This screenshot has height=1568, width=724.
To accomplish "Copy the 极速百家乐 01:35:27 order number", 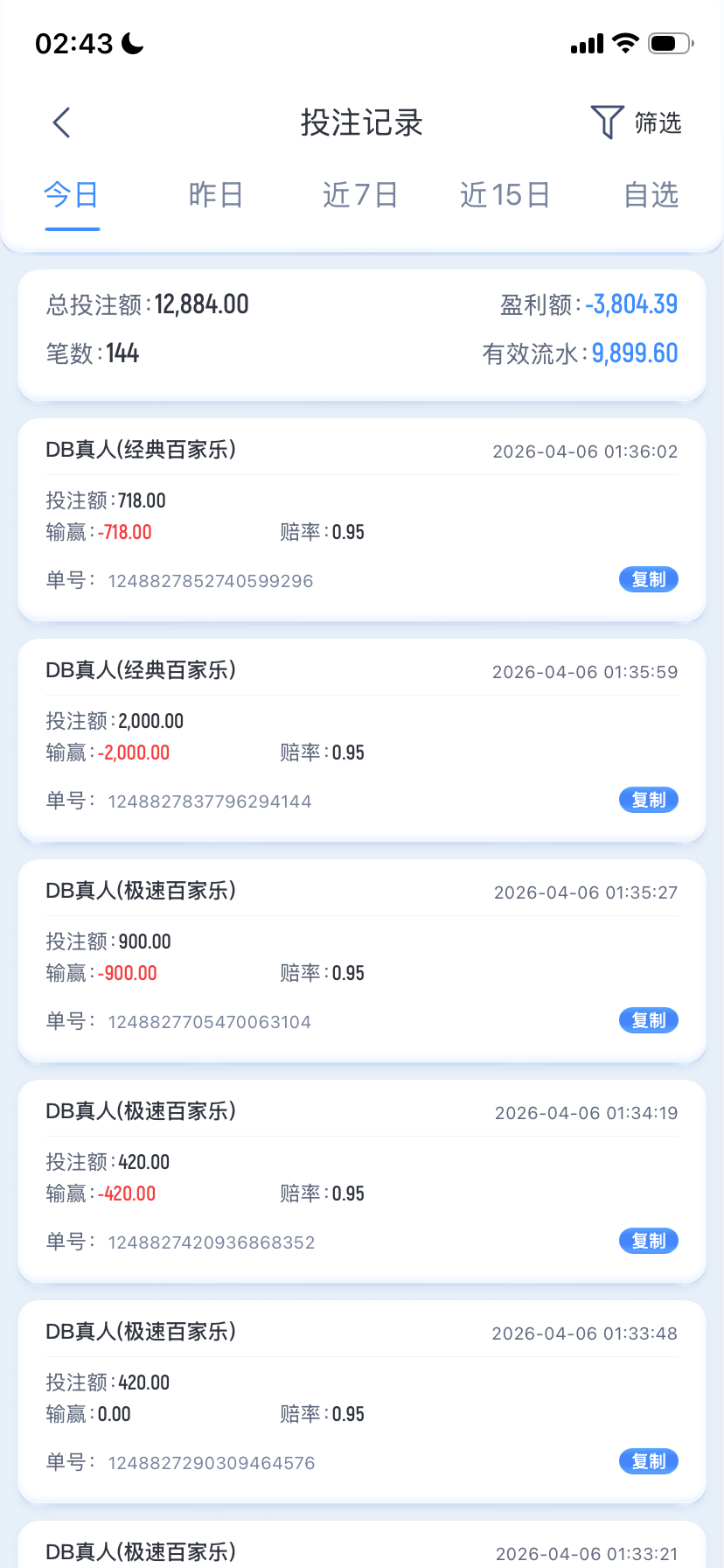I will (x=648, y=1020).
